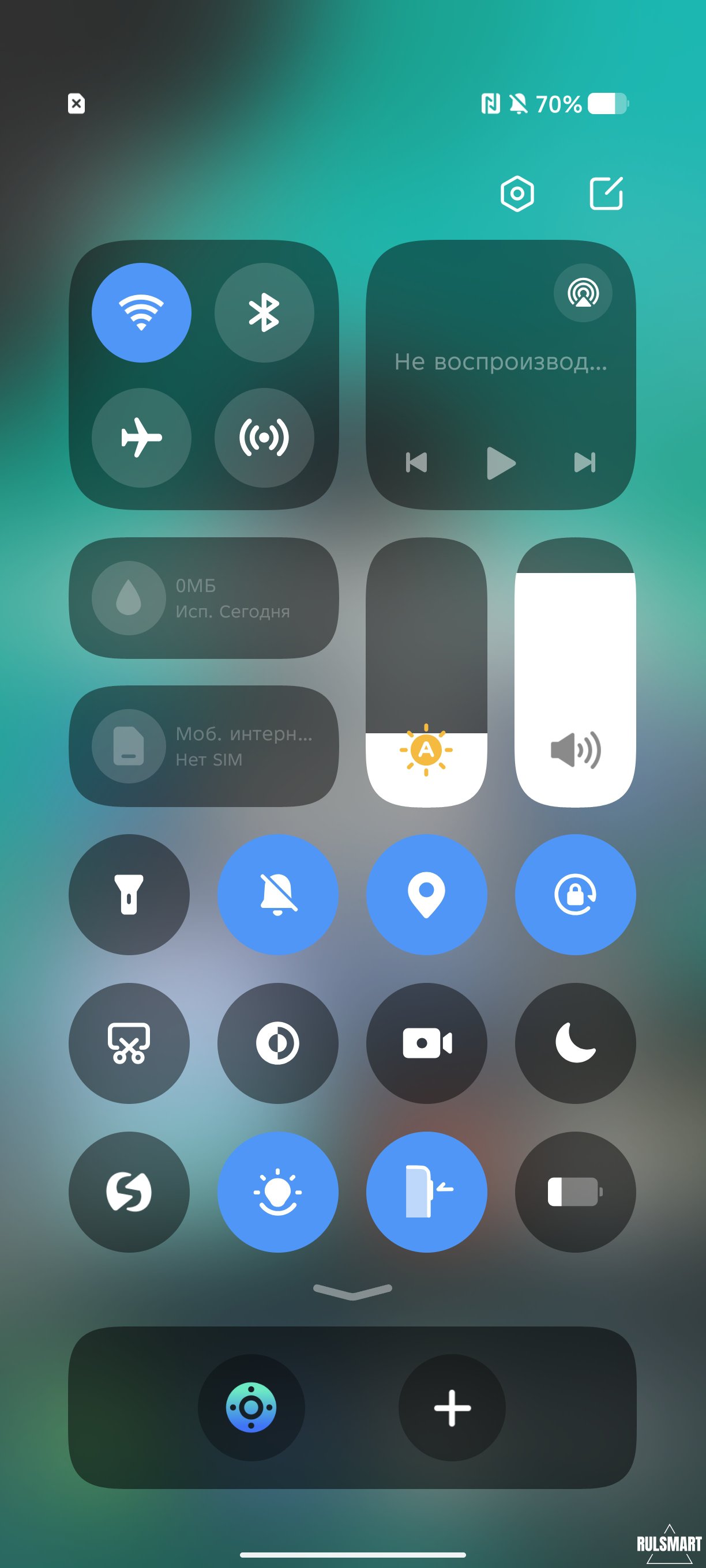The height and width of the screenshot is (1568, 706).
Task: Turn off Wi-Fi
Action: point(141,313)
